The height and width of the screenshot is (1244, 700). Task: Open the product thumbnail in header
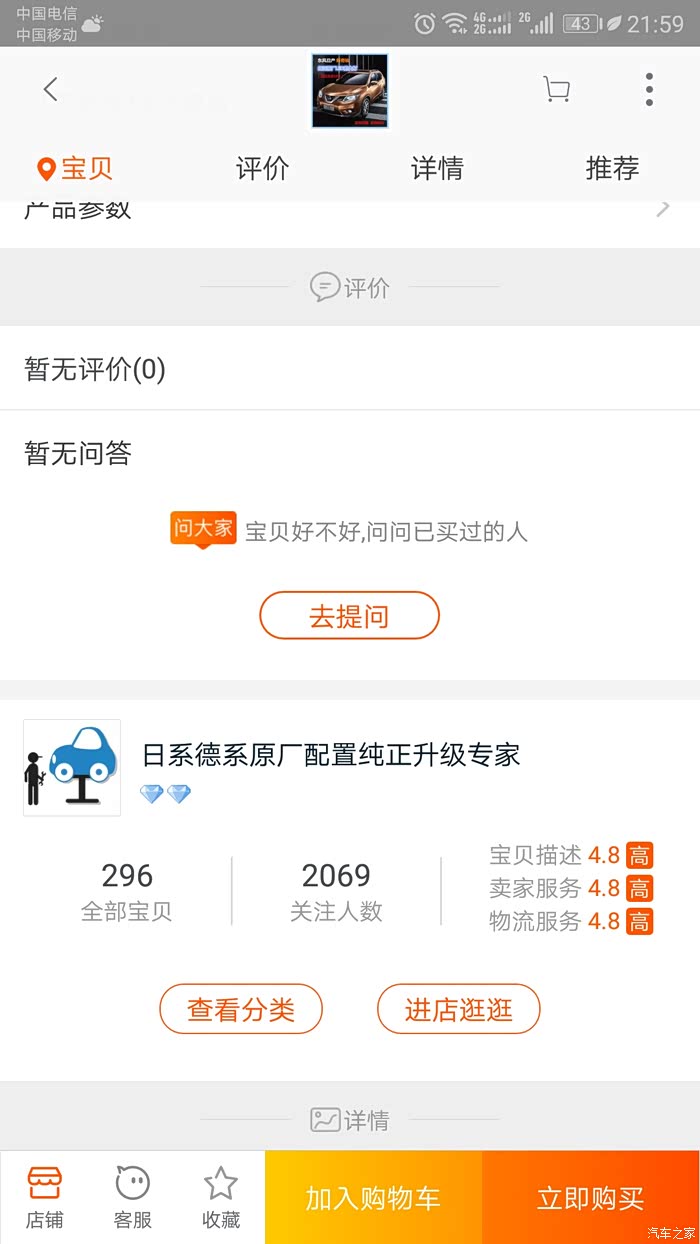click(x=349, y=91)
